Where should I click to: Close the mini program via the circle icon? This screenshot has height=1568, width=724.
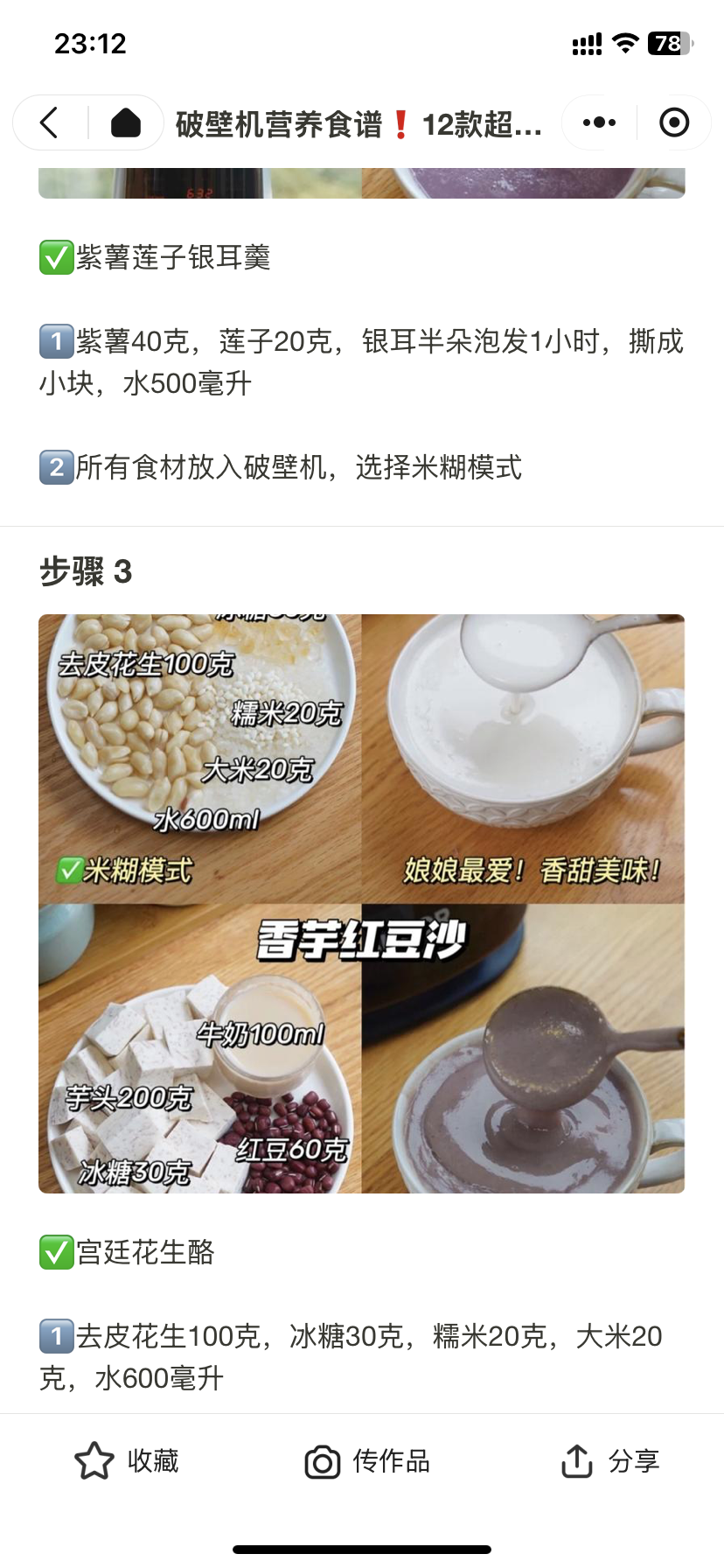click(x=674, y=123)
